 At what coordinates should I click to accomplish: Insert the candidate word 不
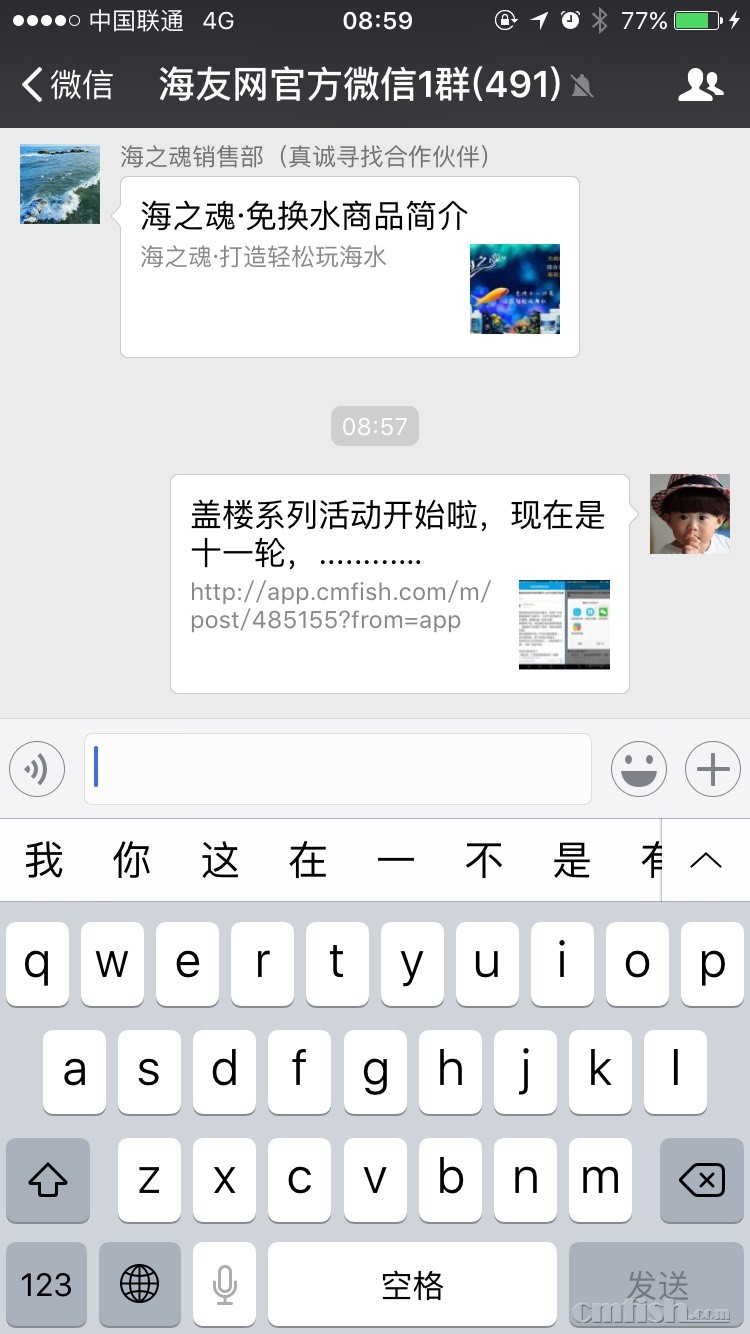pyautogui.click(x=484, y=860)
